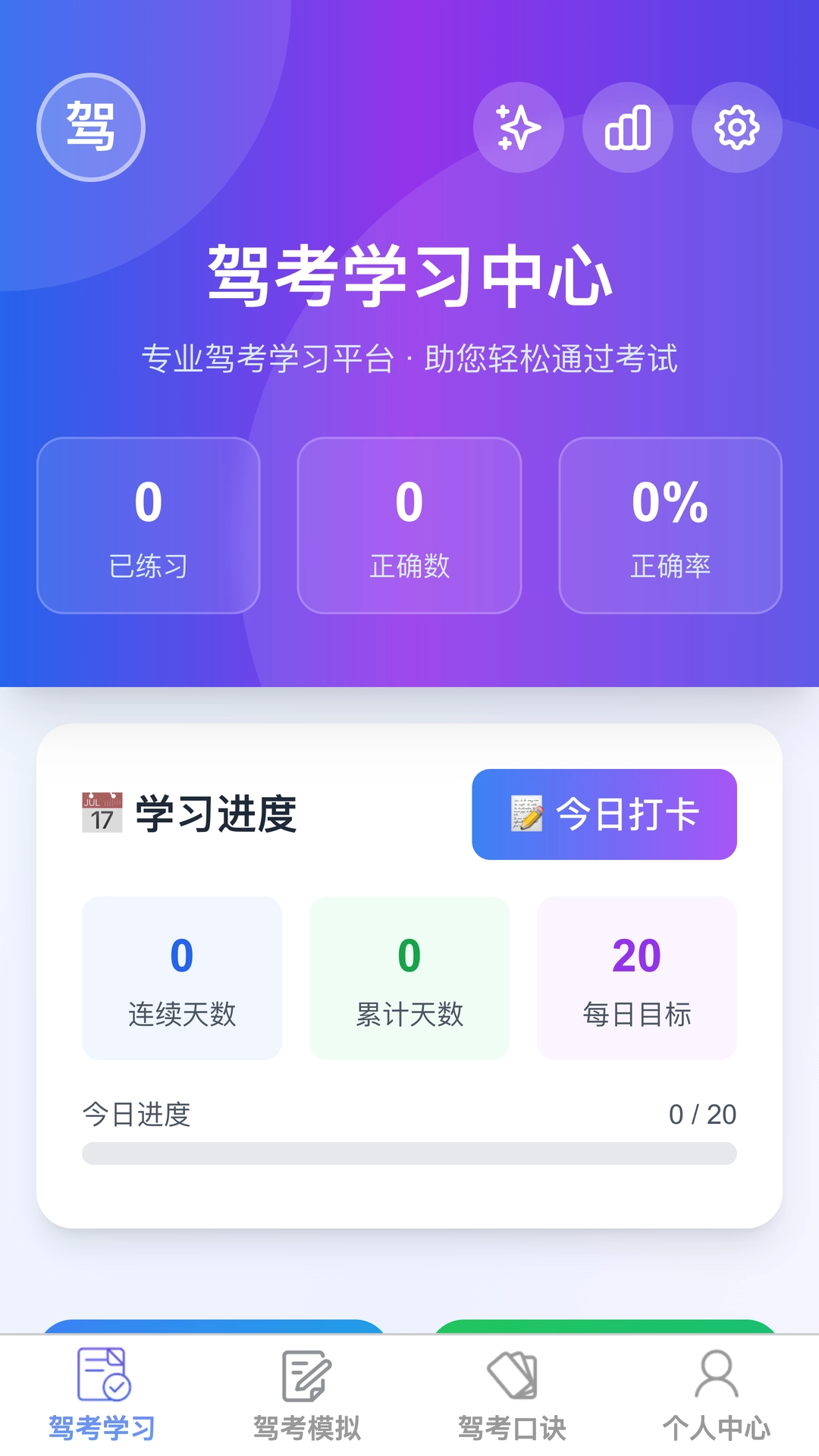Click the 每日目标 goal card showing 20
819x1456 pixels.
637,978
